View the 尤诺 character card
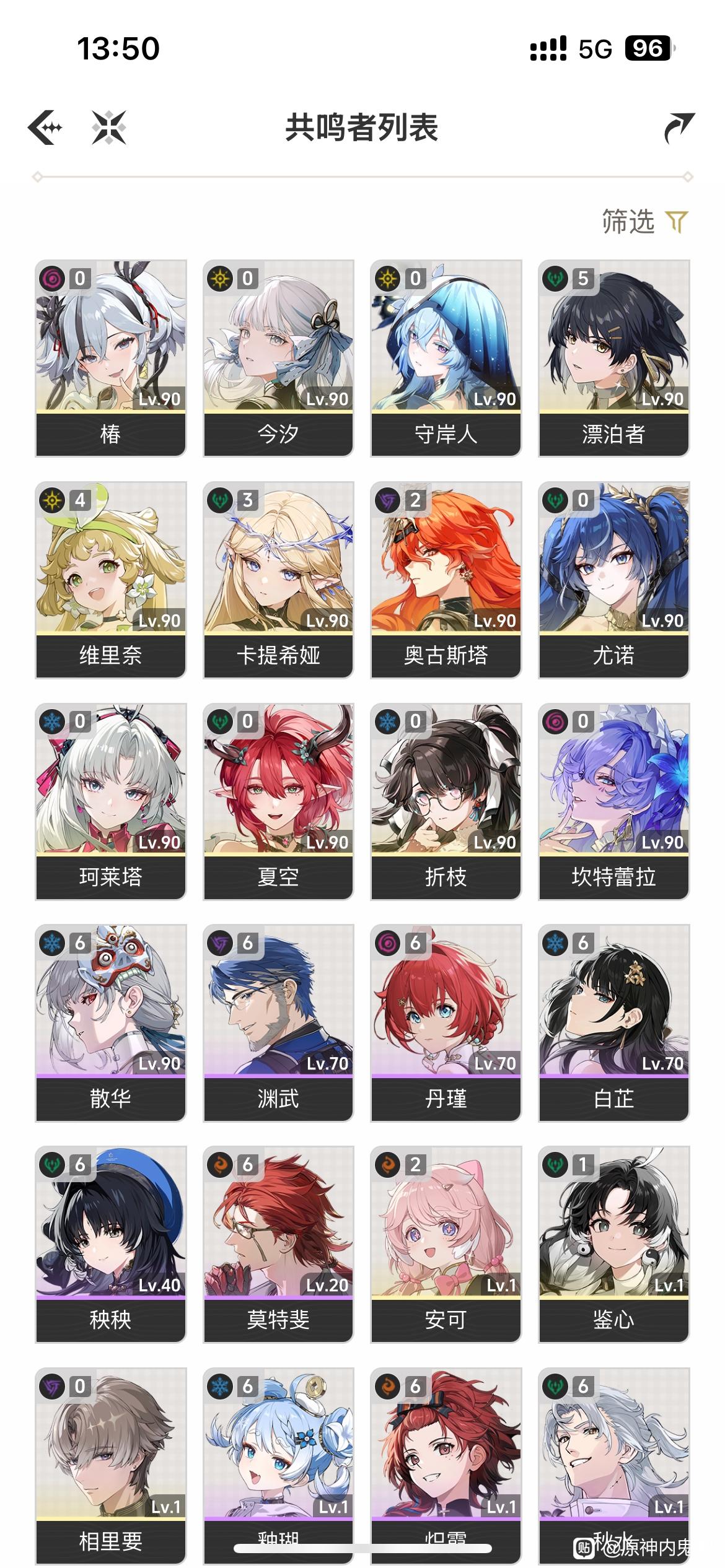Viewport: 725px width, 1568px height. [x=613, y=580]
